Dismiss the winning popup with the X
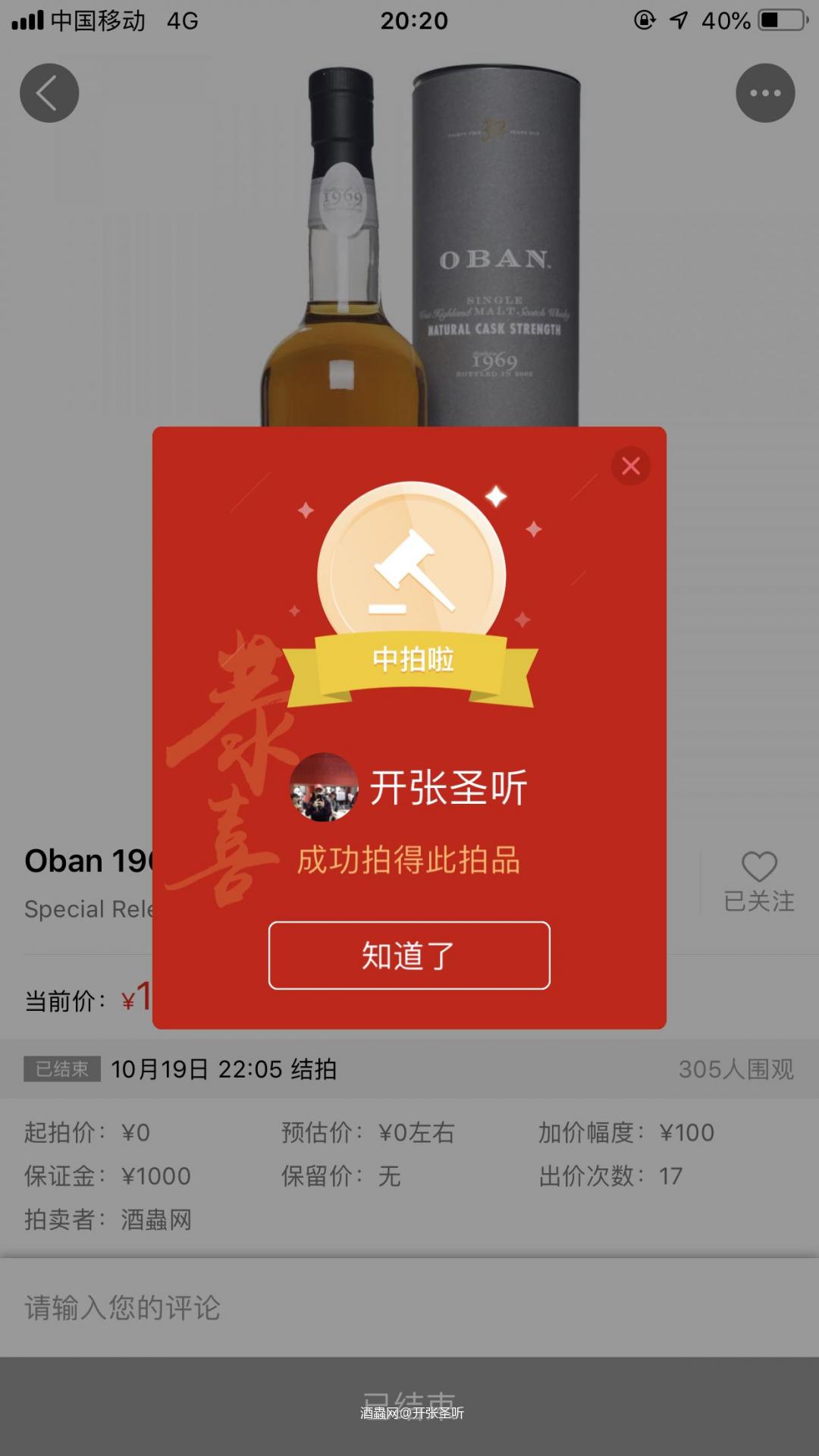 [x=630, y=466]
